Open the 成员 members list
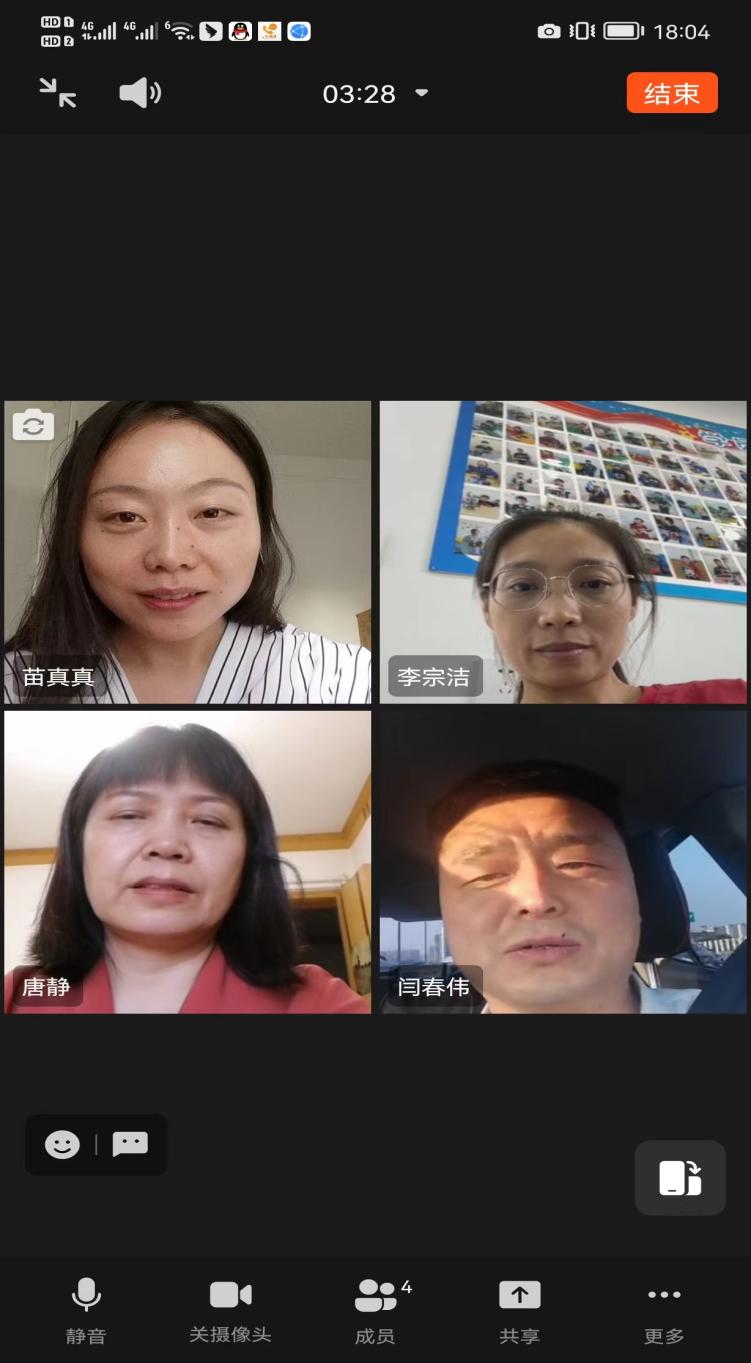The width and height of the screenshot is (751, 1363). [x=376, y=1310]
